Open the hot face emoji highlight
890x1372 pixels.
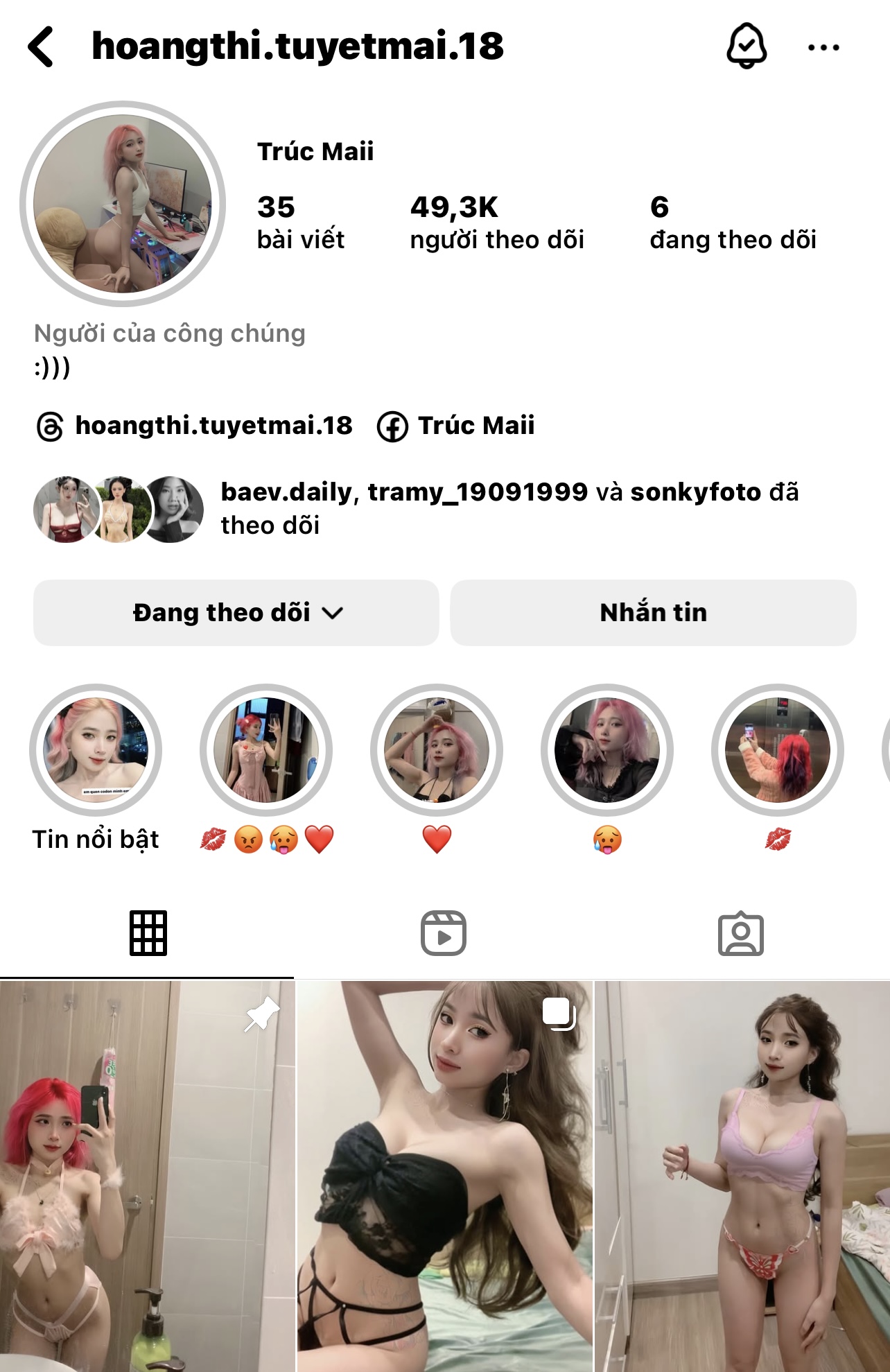click(607, 750)
